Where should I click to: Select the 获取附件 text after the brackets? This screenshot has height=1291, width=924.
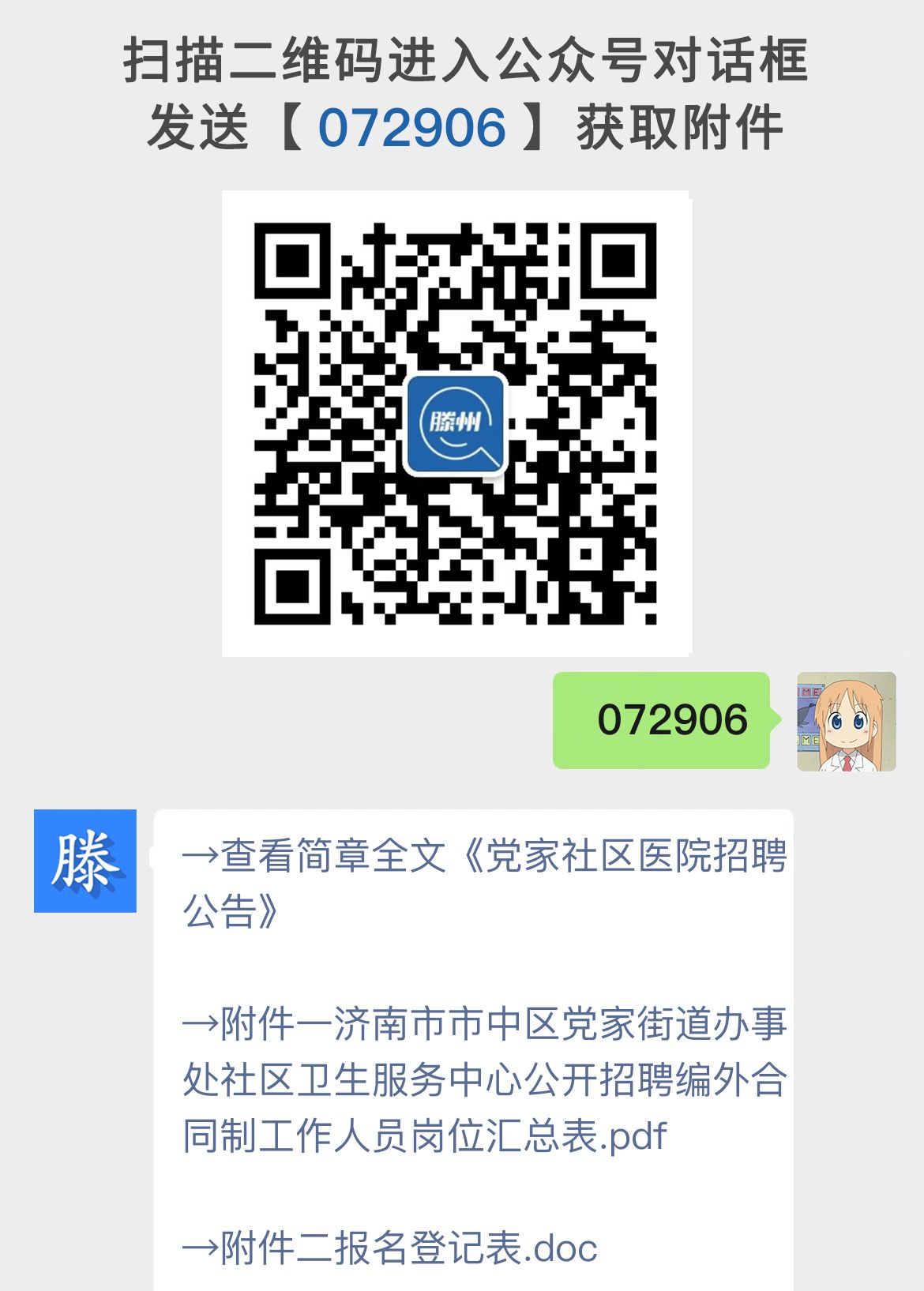pyautogui.click(x=679, y=126)
